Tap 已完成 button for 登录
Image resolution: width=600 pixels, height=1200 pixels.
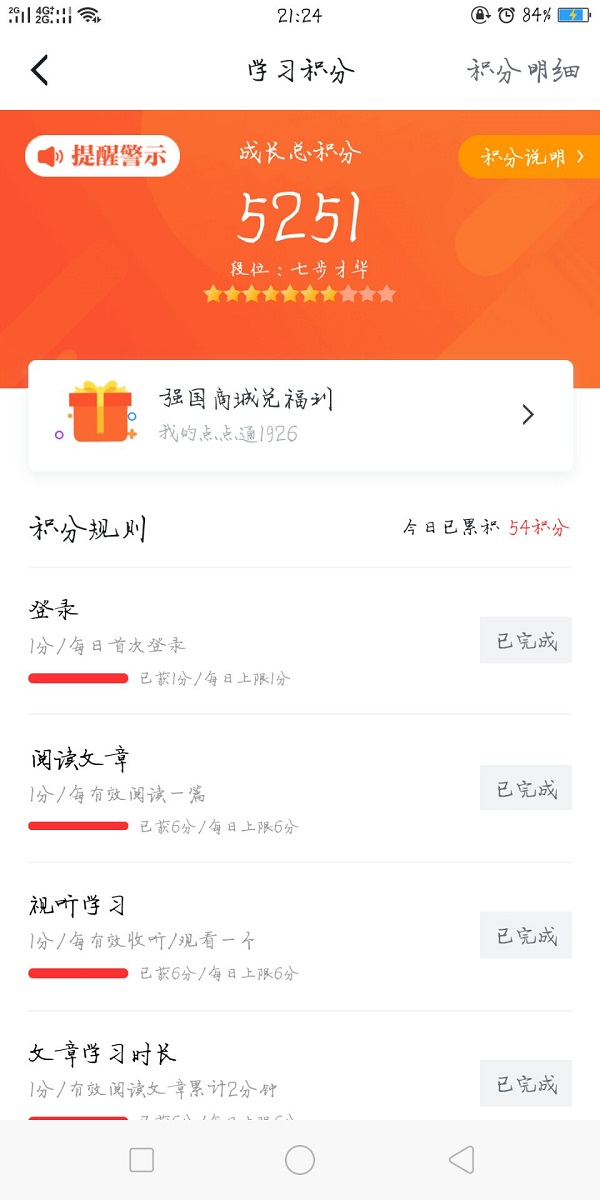(526, 640)
